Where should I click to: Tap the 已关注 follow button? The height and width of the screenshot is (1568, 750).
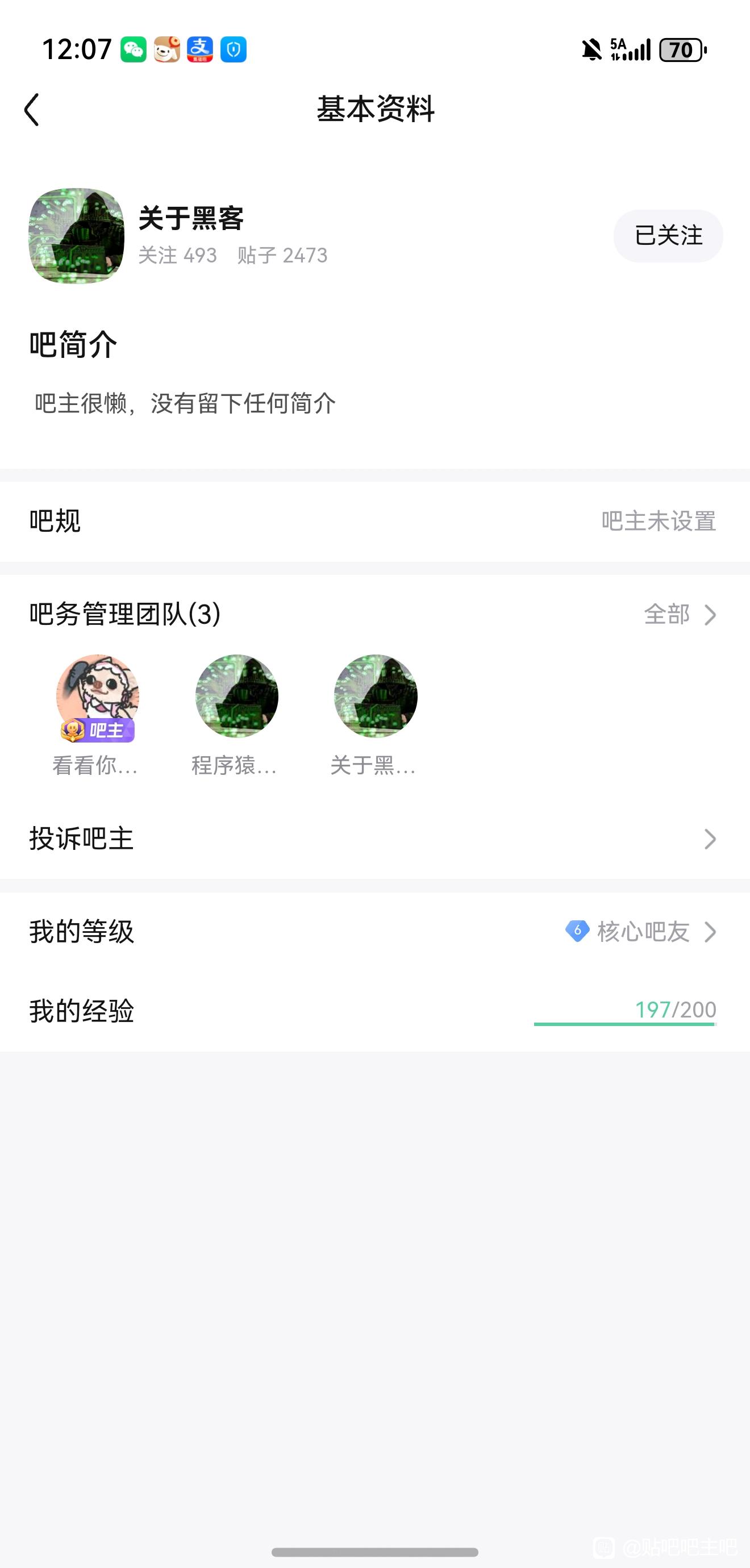click(668, 236)
